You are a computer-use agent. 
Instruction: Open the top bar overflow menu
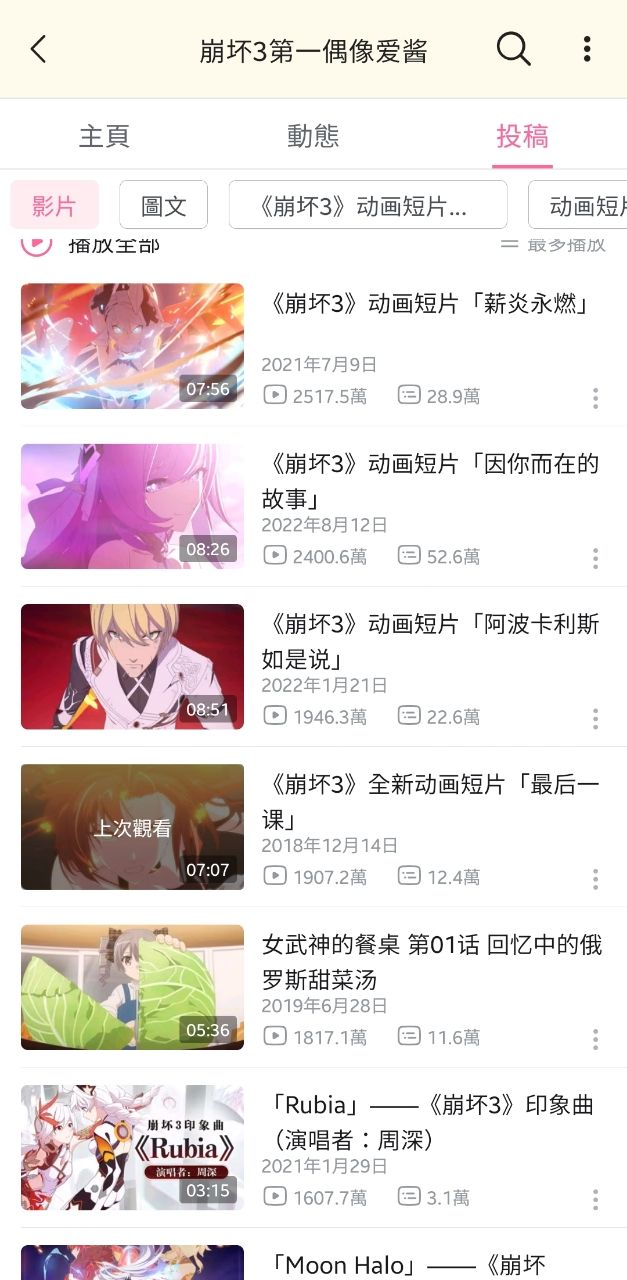pos(587,49)
